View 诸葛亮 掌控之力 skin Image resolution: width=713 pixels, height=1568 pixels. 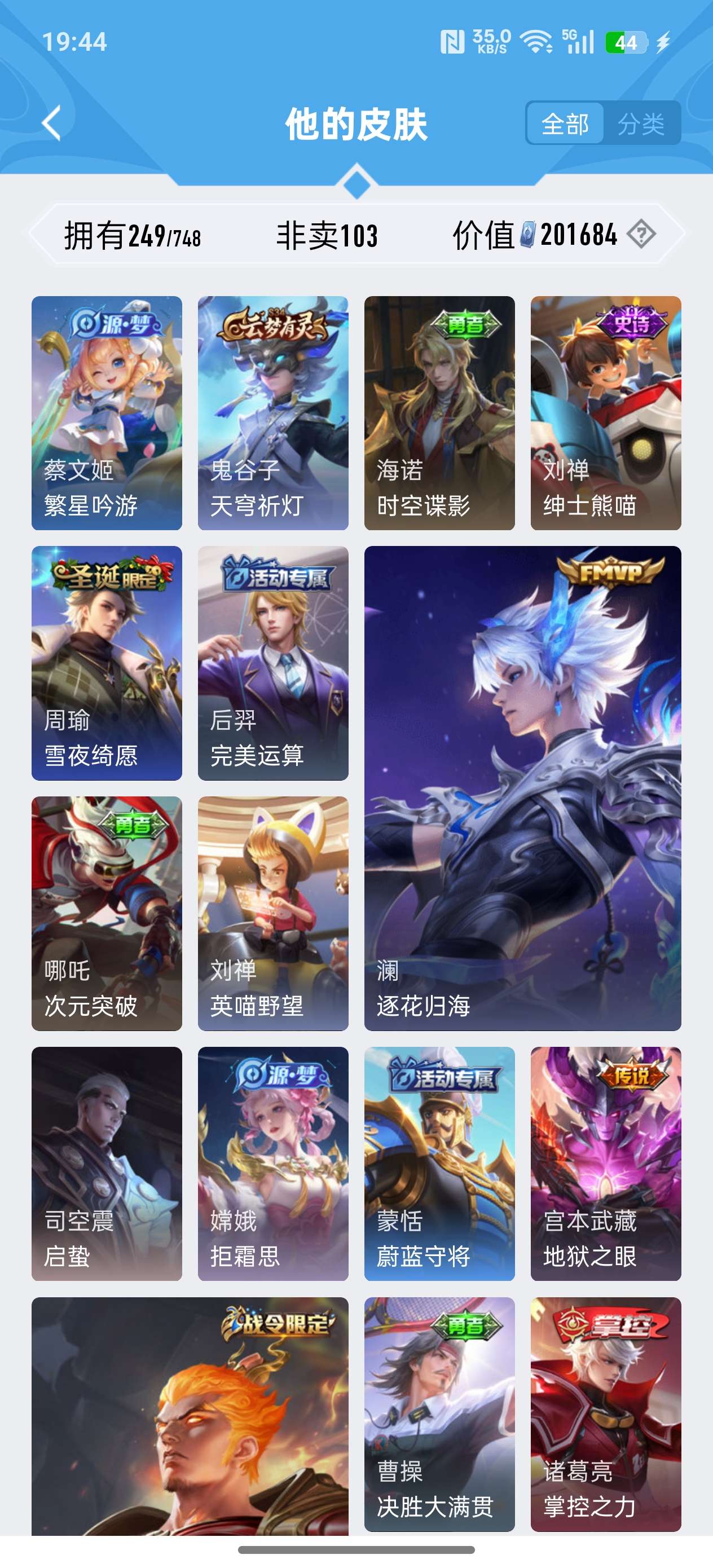pos(605,1413)
